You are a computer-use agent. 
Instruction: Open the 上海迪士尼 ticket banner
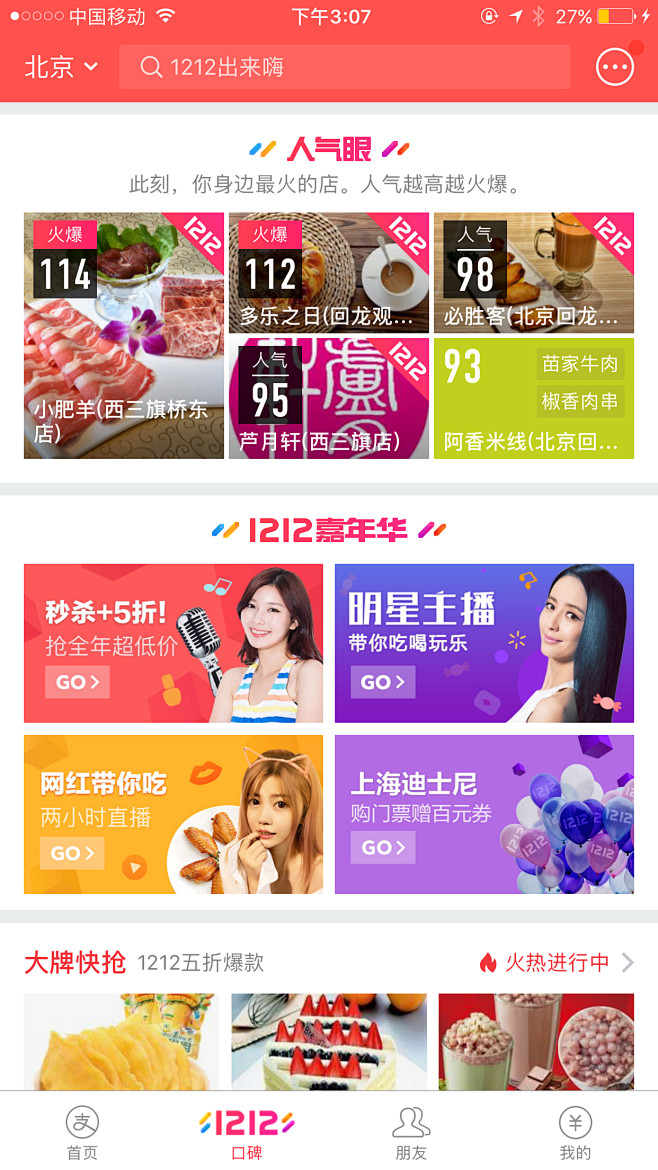tap(484, 814)
